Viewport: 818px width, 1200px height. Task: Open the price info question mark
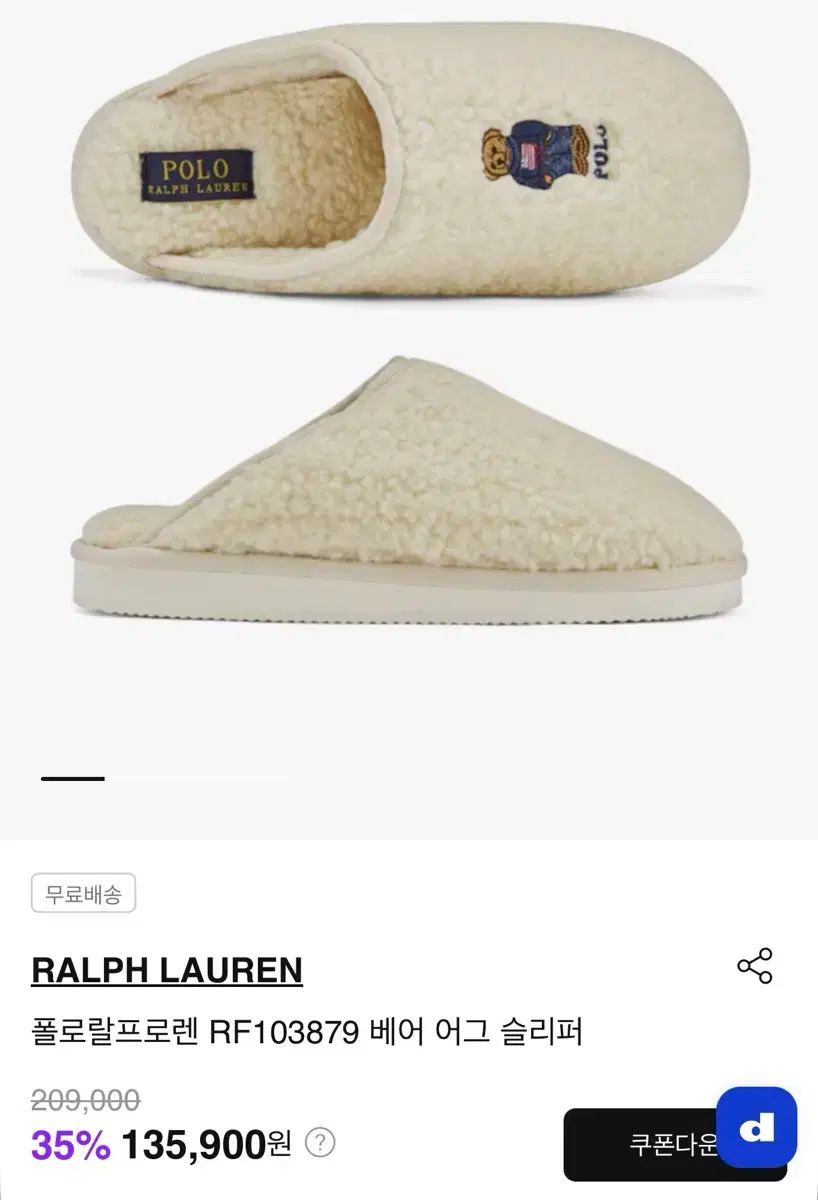319,1143
